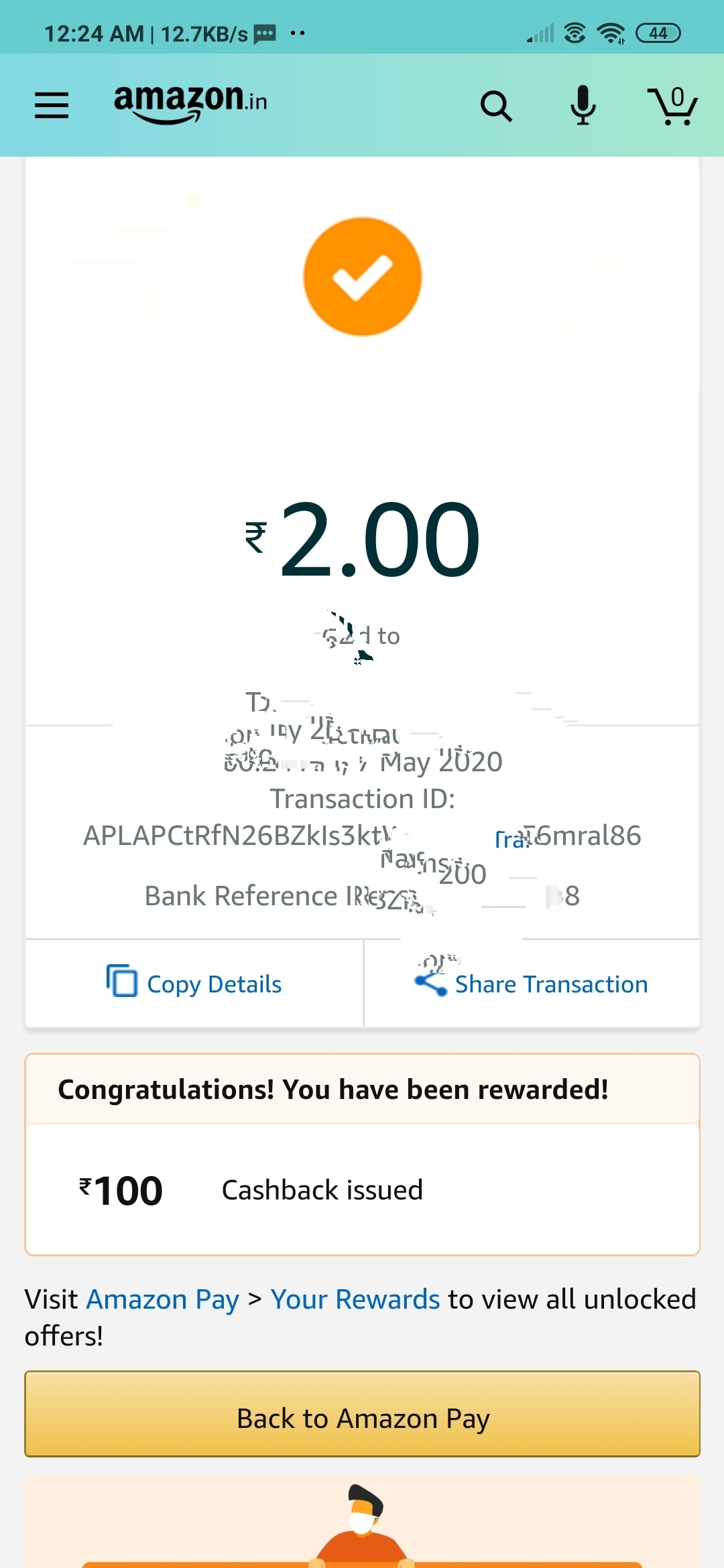
Task: Open the hamburger navigation menu
Action: 52,105
